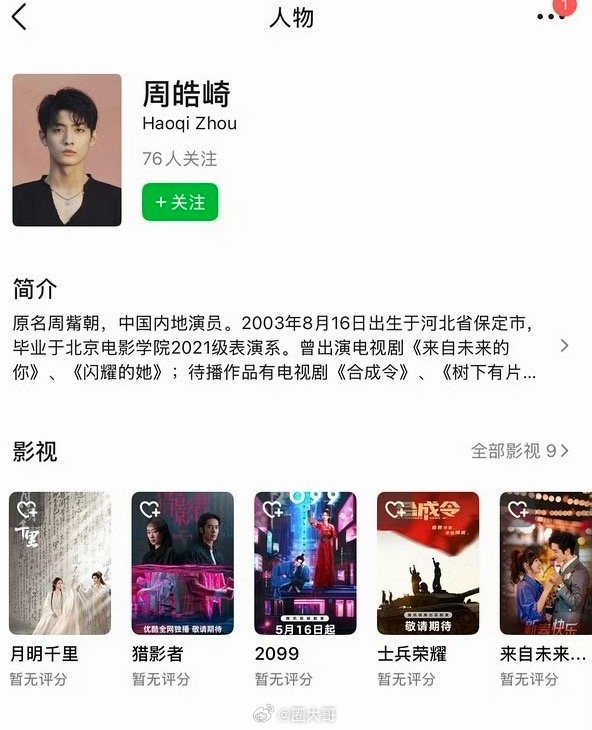Image resolution: width=592 pixels, height=730 pixels.
Task: Open the 月明千里 poster card
Action: coord(60,563)
